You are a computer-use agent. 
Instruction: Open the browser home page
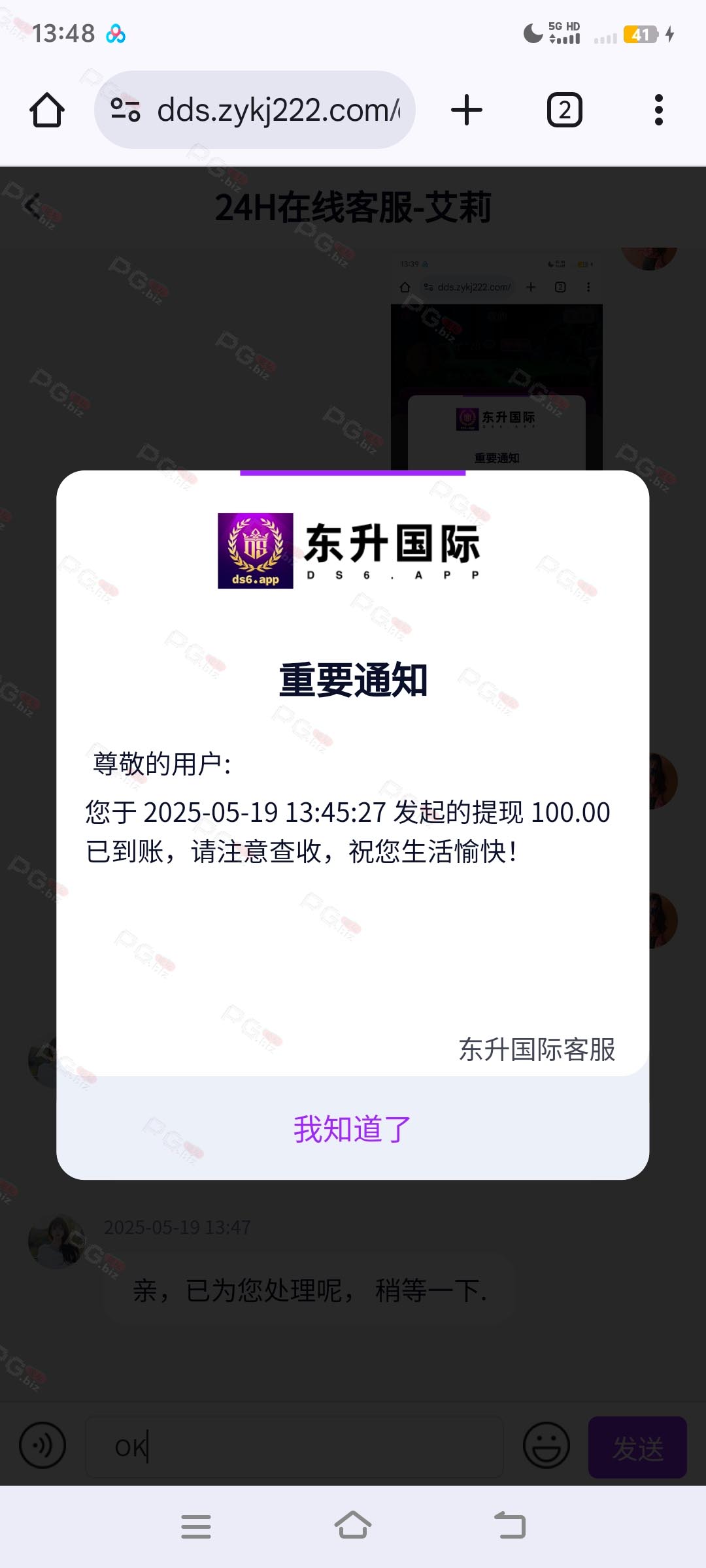click(47, 110)
